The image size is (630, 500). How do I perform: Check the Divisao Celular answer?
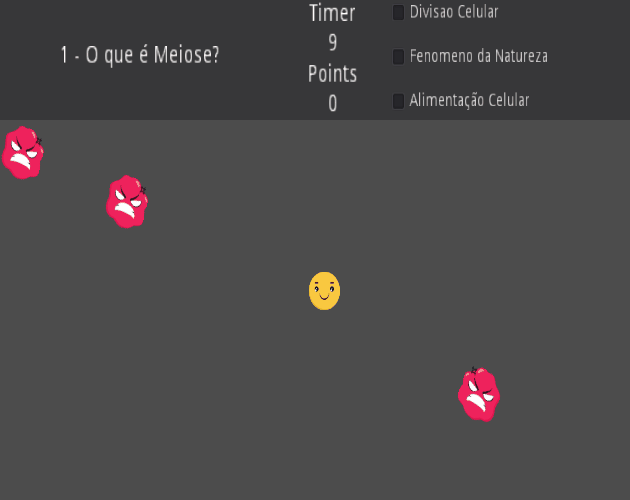click(x=399, y=13)
